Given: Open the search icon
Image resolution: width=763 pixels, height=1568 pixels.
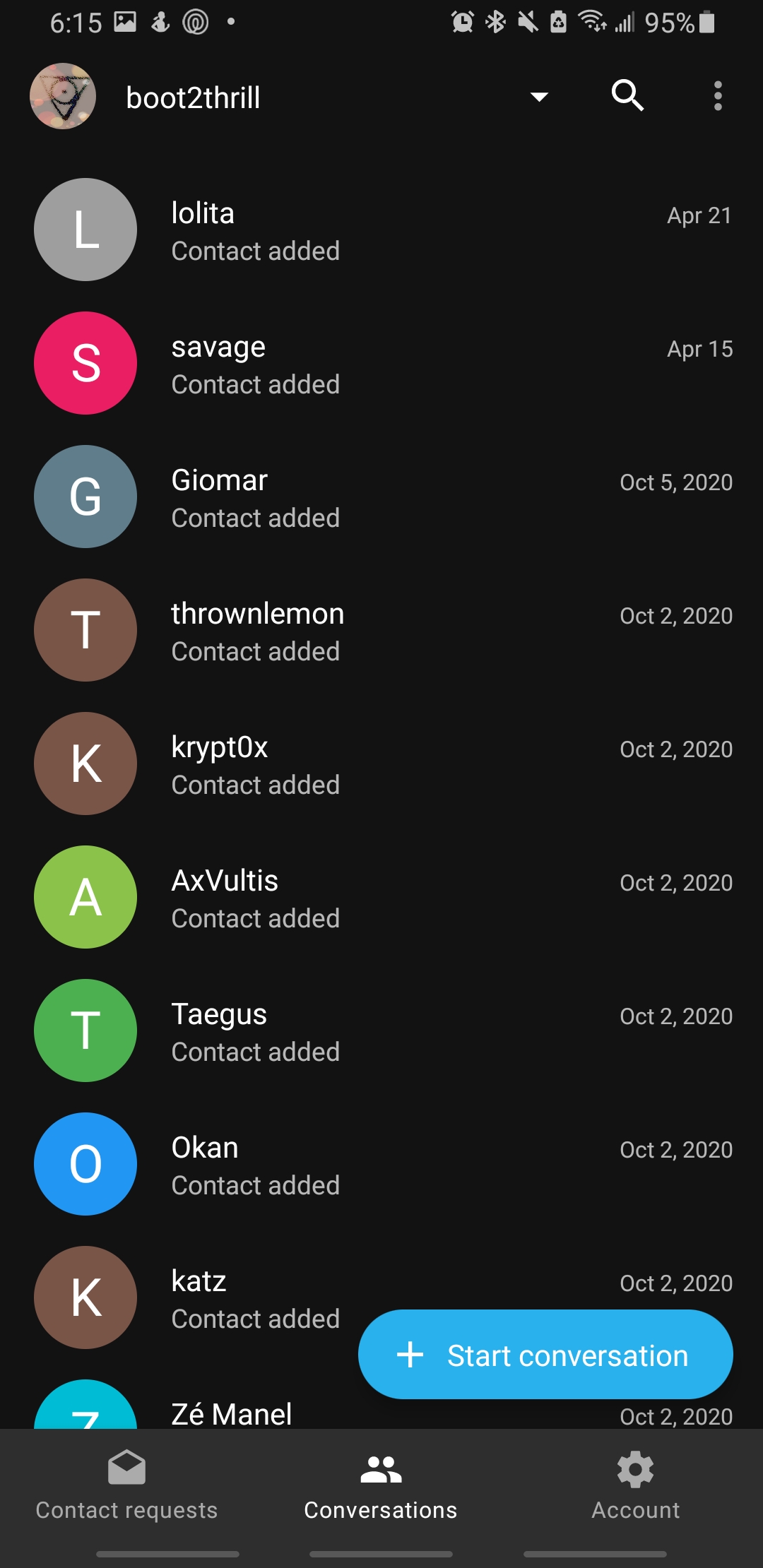Looking at the screenshot, I should pos(627,95).
